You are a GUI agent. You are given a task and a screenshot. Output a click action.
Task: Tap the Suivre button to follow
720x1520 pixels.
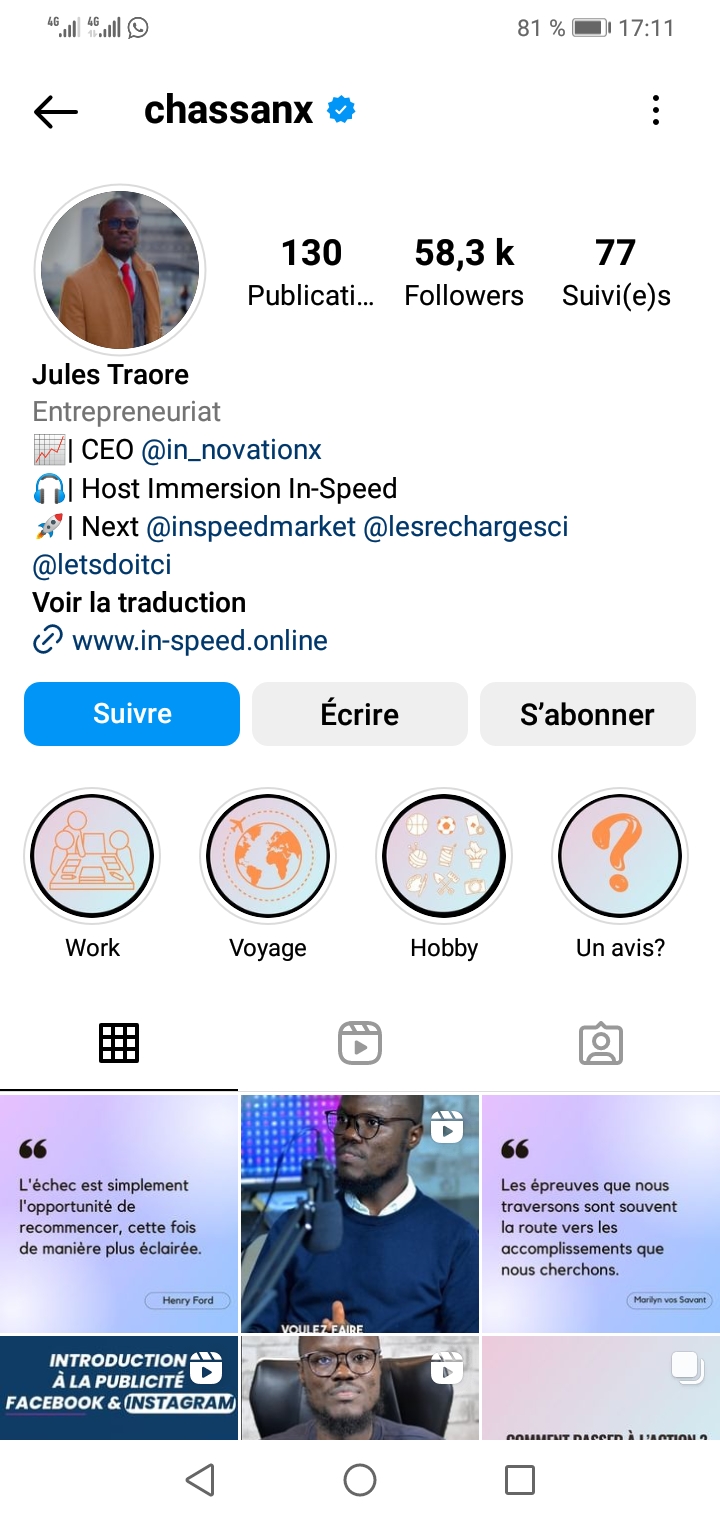132,714
